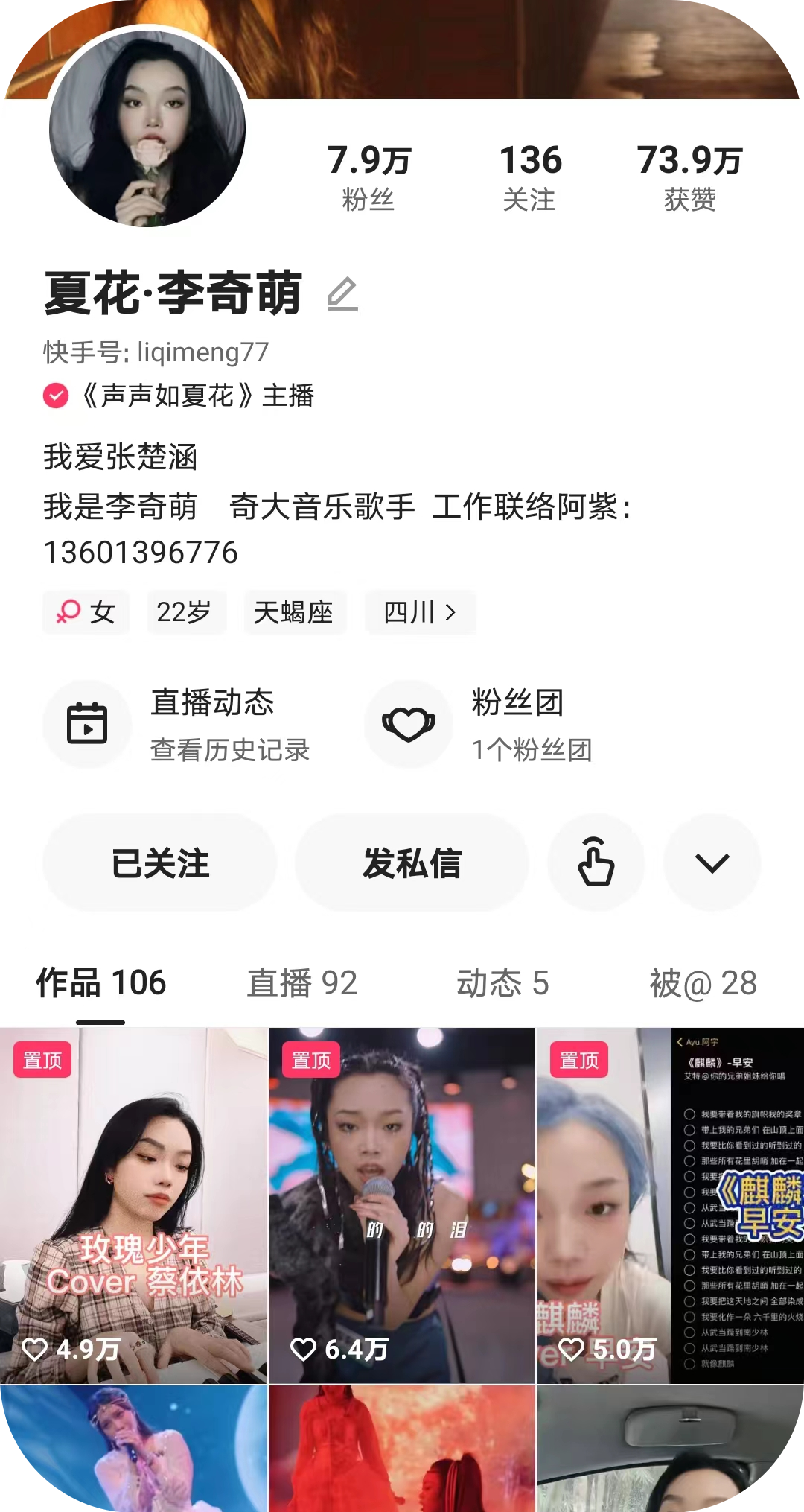This screenshot has width=804, height=1512.
Task: Tap the poke hand icon button
Action: pyautogui.click(x=596, y=863)
